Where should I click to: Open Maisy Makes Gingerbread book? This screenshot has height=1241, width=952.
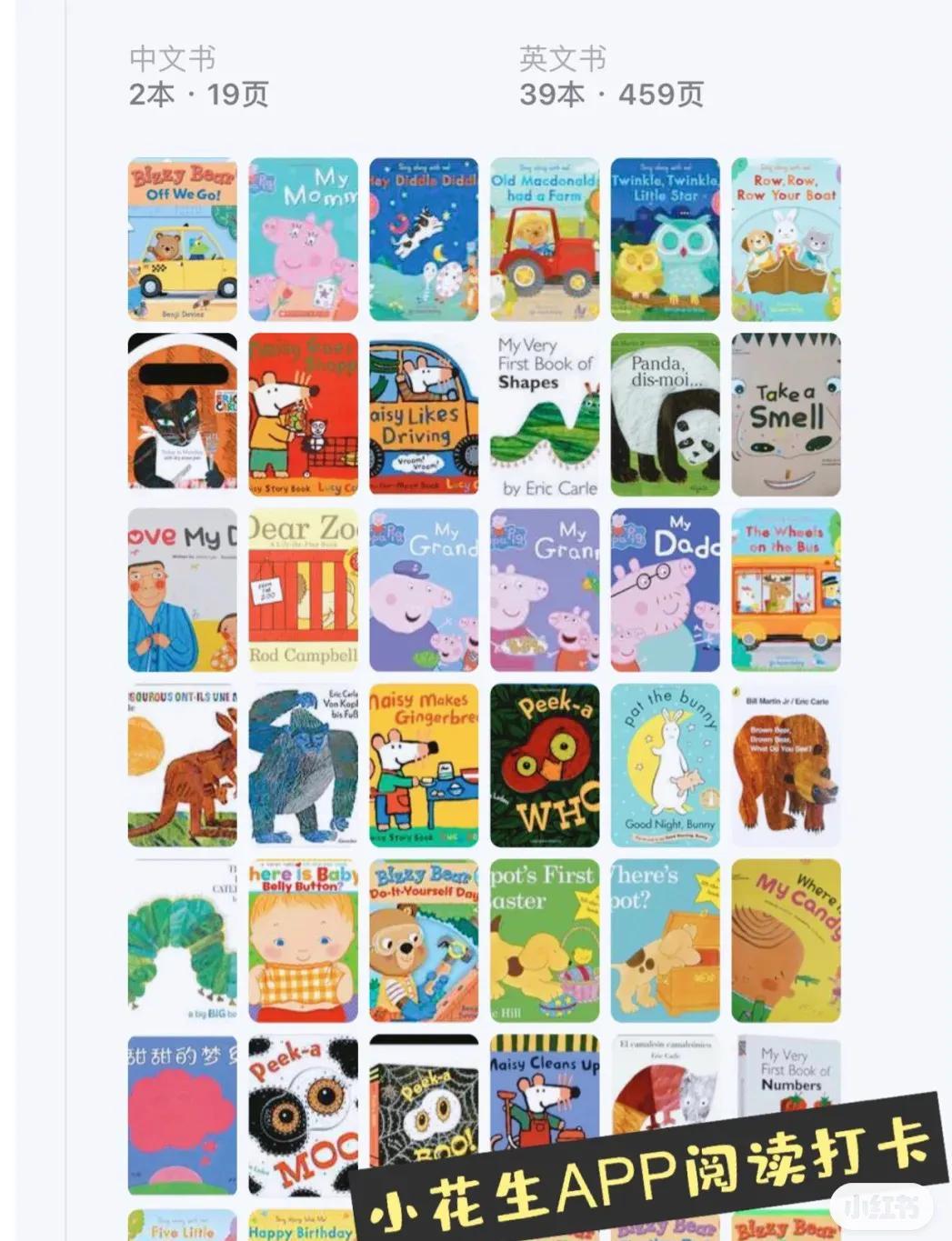coord(424,766)
